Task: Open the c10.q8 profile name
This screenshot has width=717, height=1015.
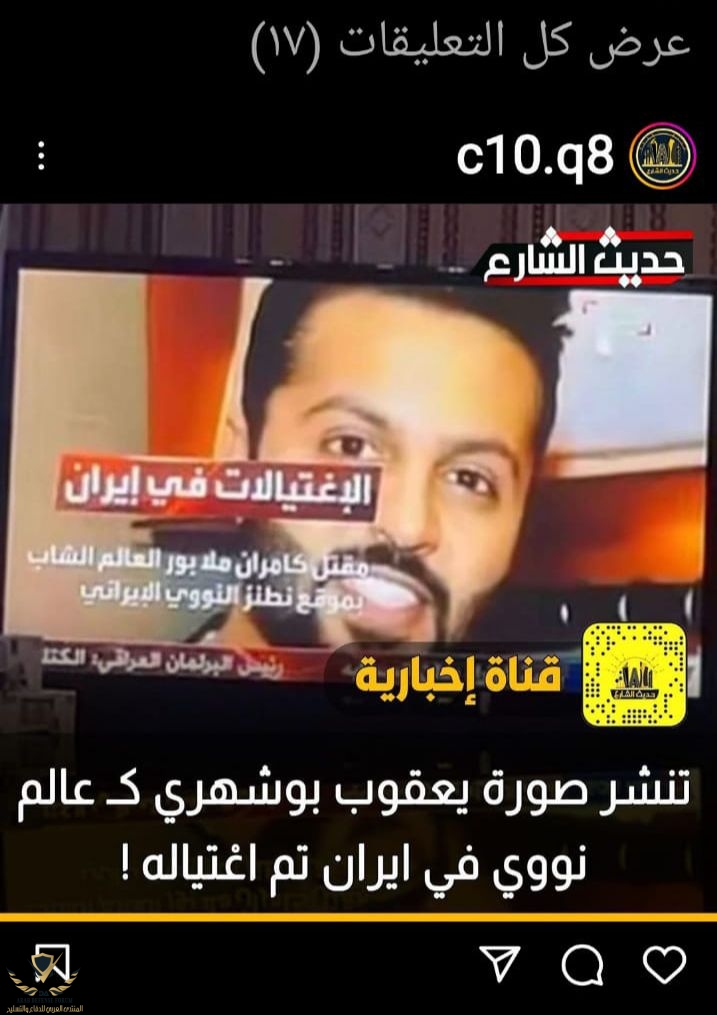Action: pos(535,158)
